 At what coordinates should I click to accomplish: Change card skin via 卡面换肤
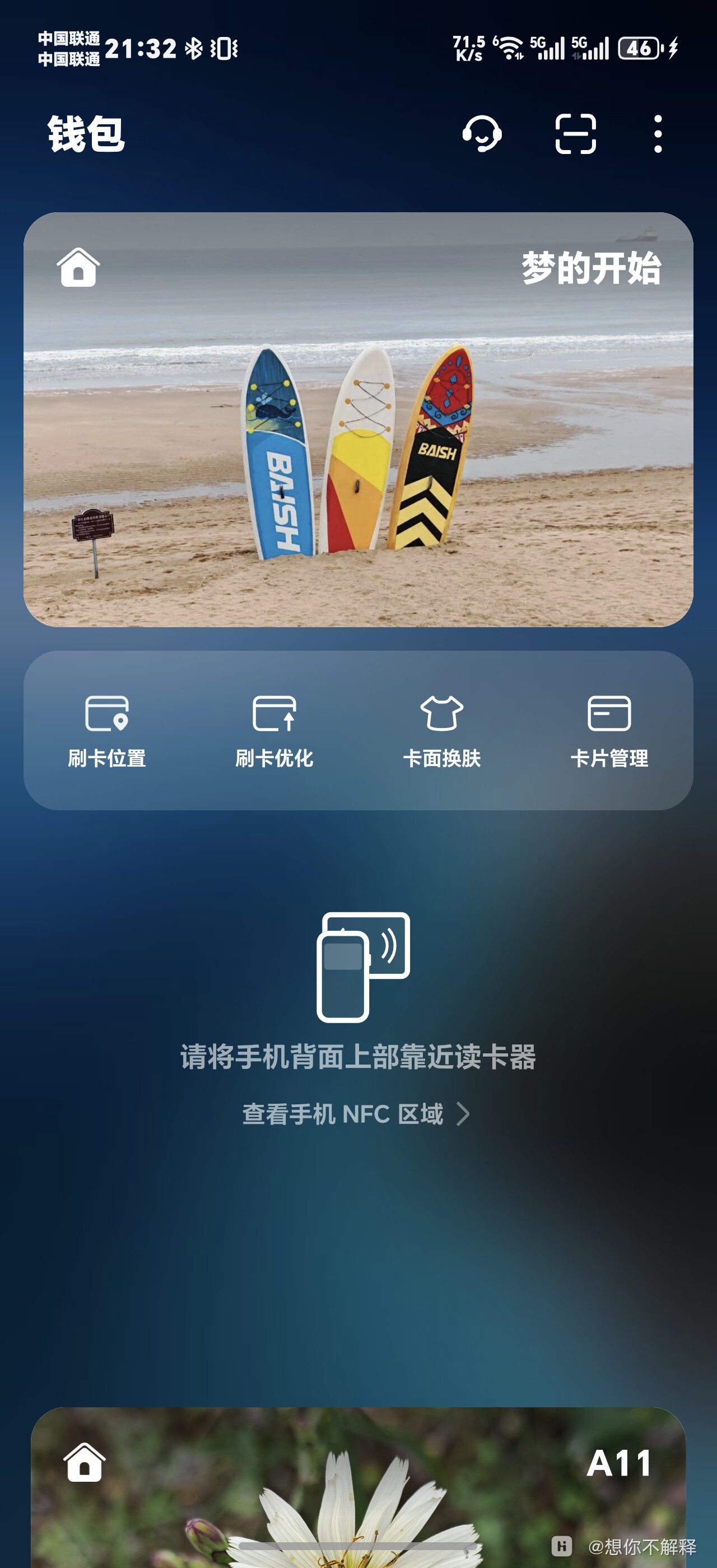pos(441,730)
